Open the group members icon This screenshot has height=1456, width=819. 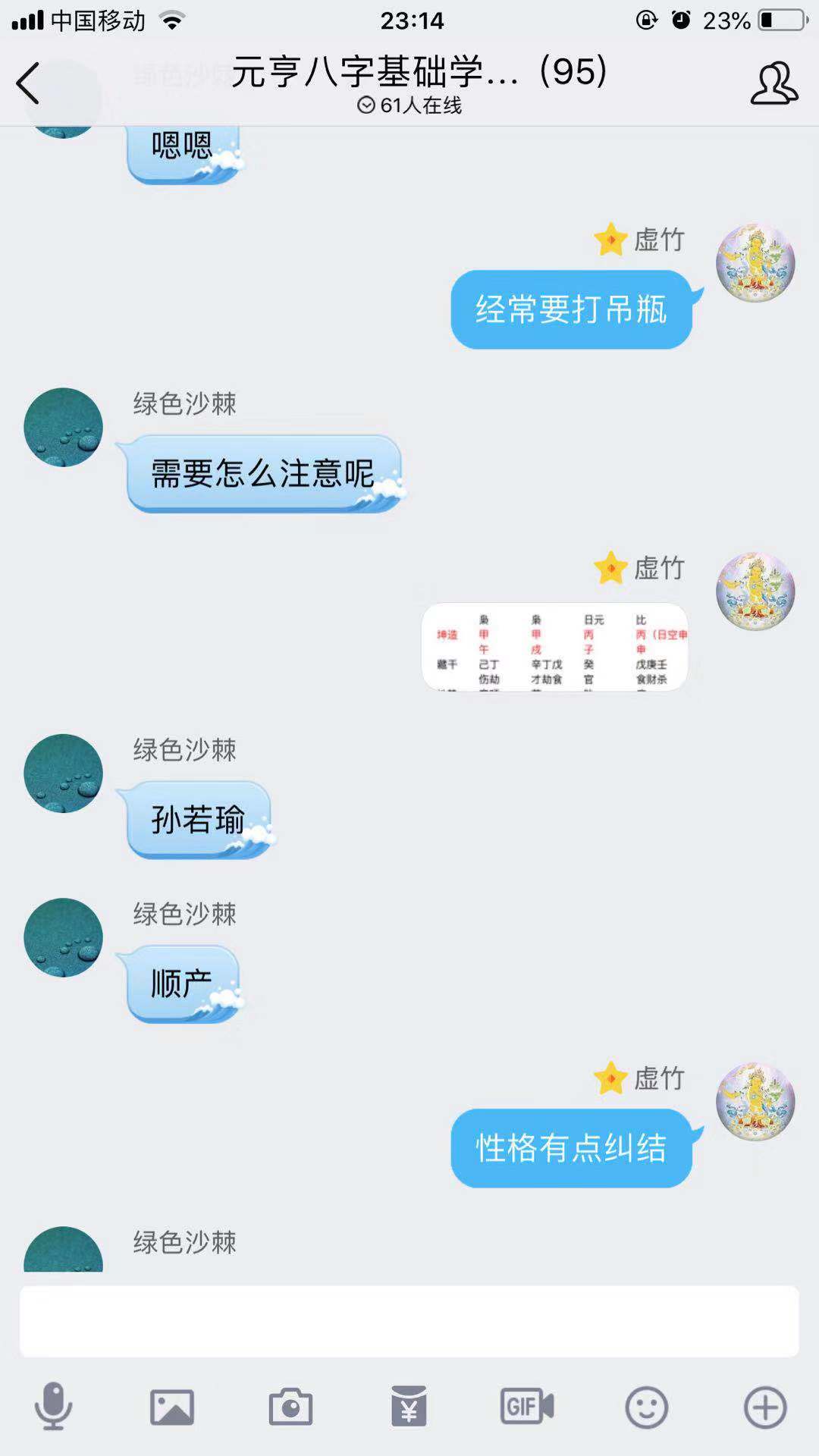773,83
